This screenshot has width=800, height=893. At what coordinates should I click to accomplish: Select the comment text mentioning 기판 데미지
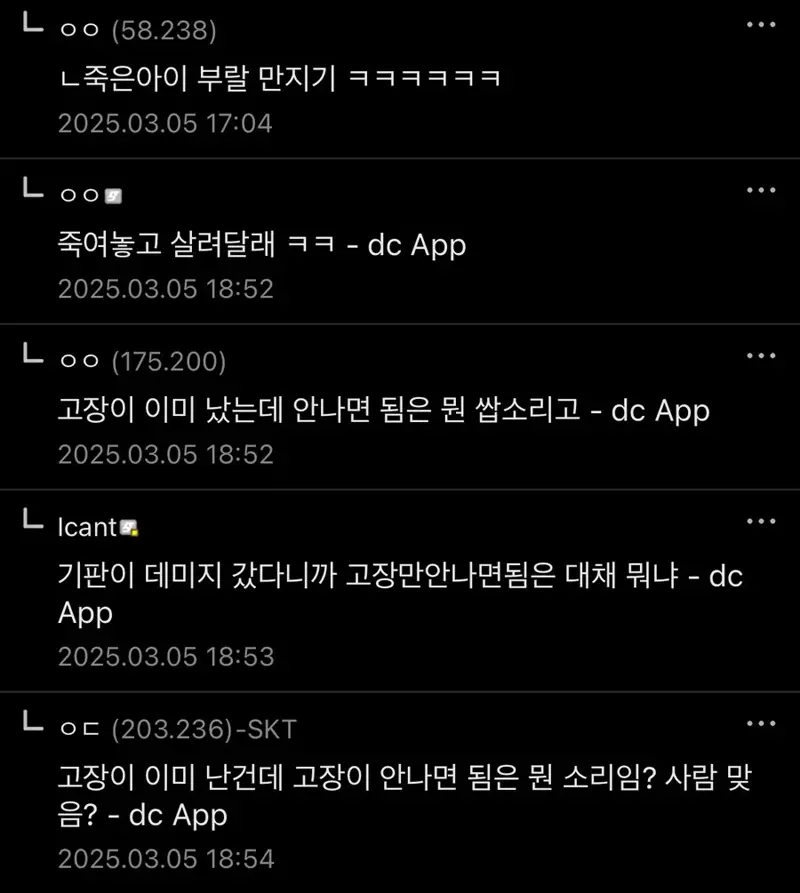point(398,575)
